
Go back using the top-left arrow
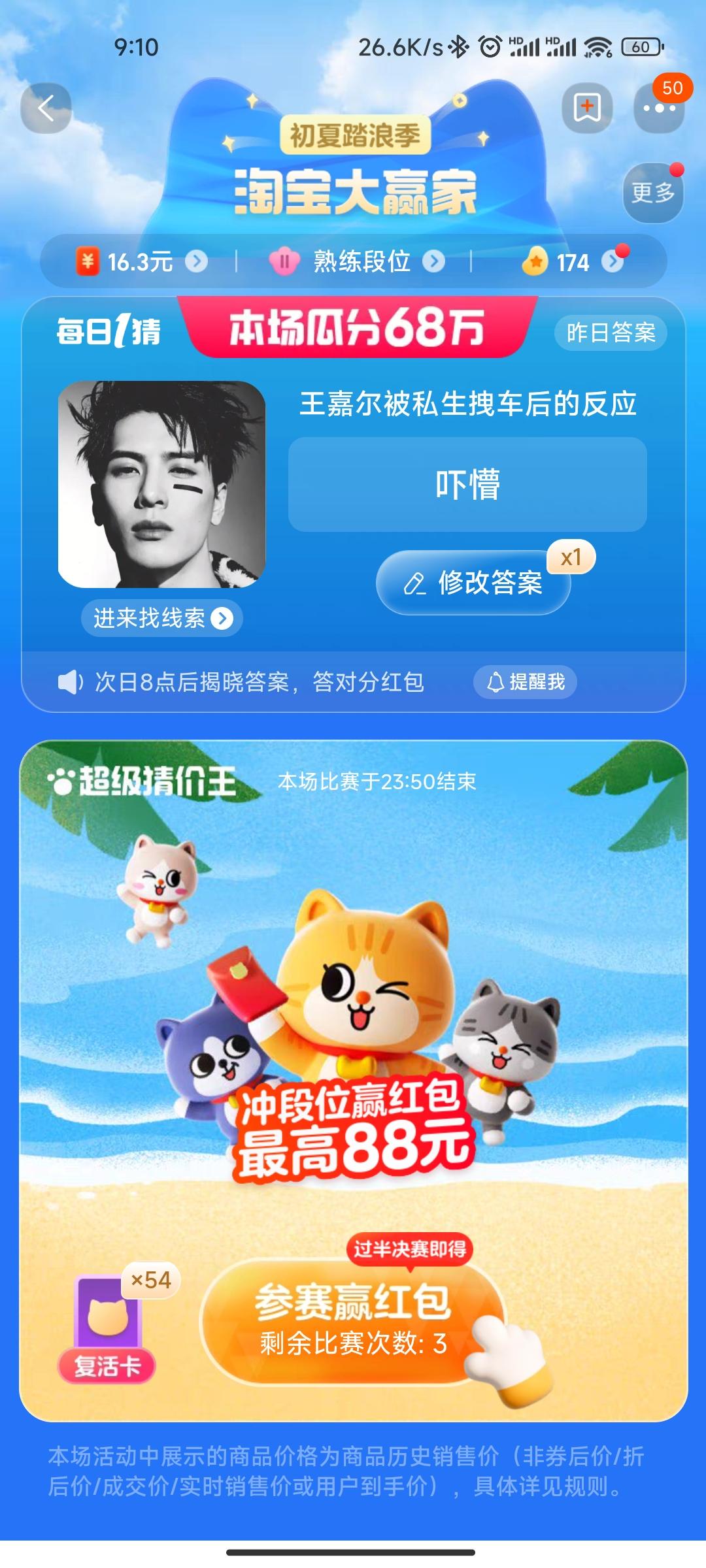click(46, 108)
